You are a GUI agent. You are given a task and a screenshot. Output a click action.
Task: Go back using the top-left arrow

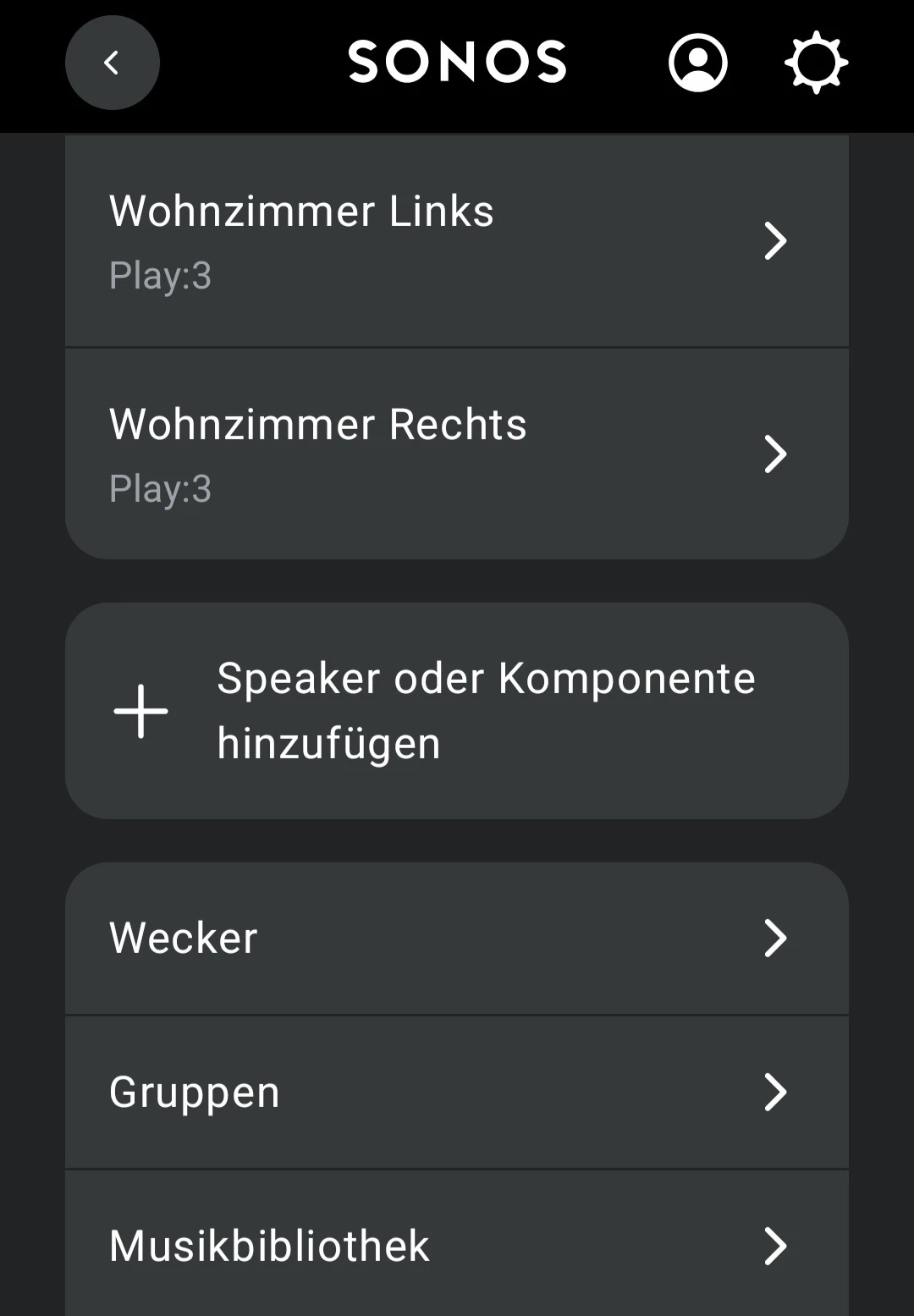pyautogui.click(x=113, y=63)
